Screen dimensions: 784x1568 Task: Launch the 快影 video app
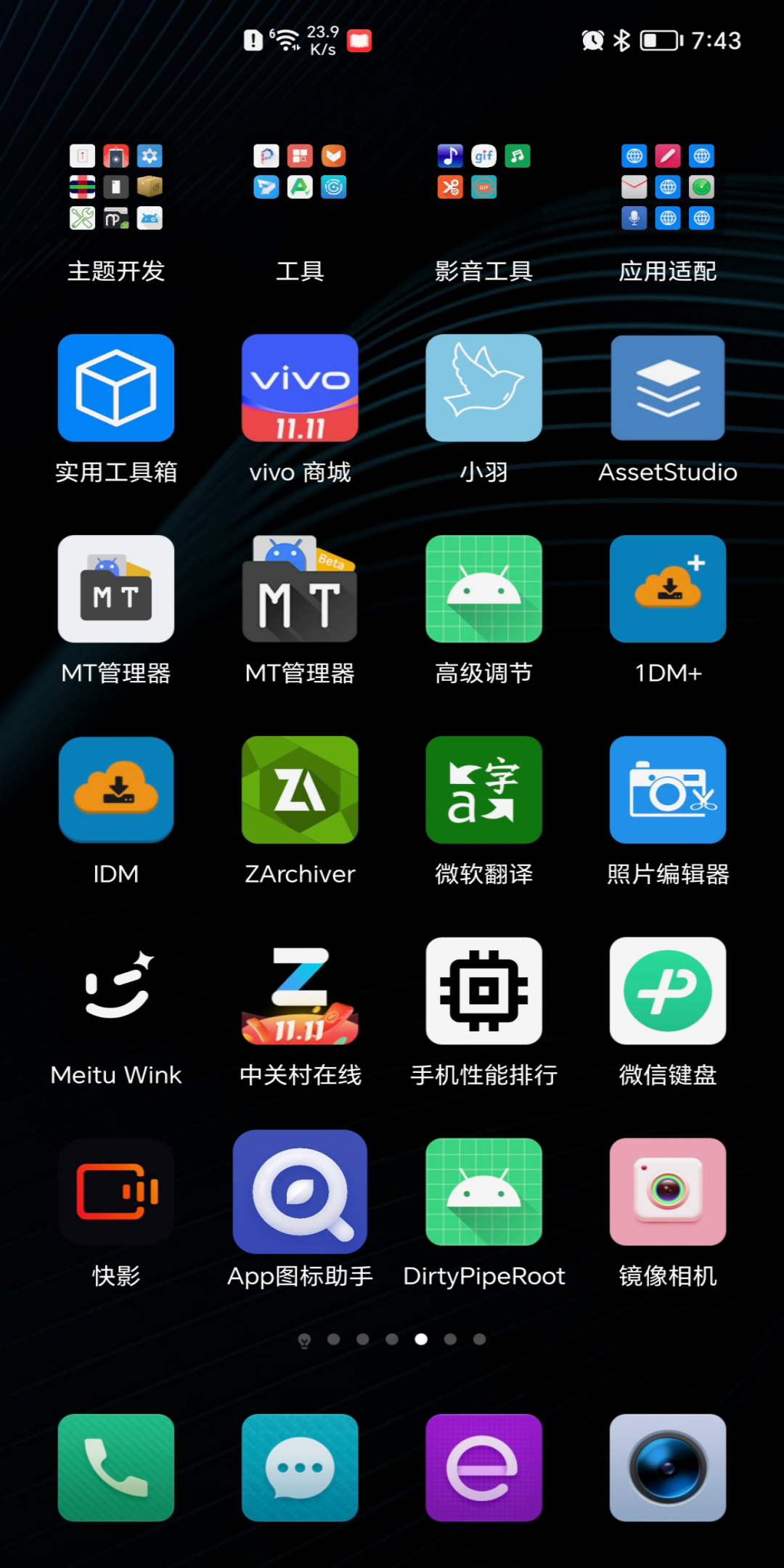coord(116,1192)
